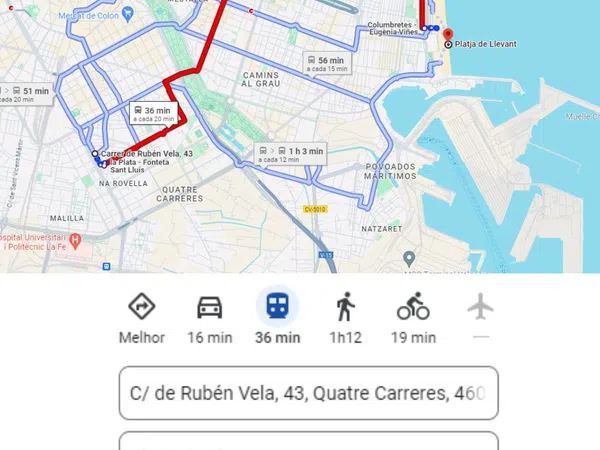Image resolution: width=600 pixels, height=450 pixels.
Task: Pick the 1 h 3 min transit route on the map
Action: 293,154
